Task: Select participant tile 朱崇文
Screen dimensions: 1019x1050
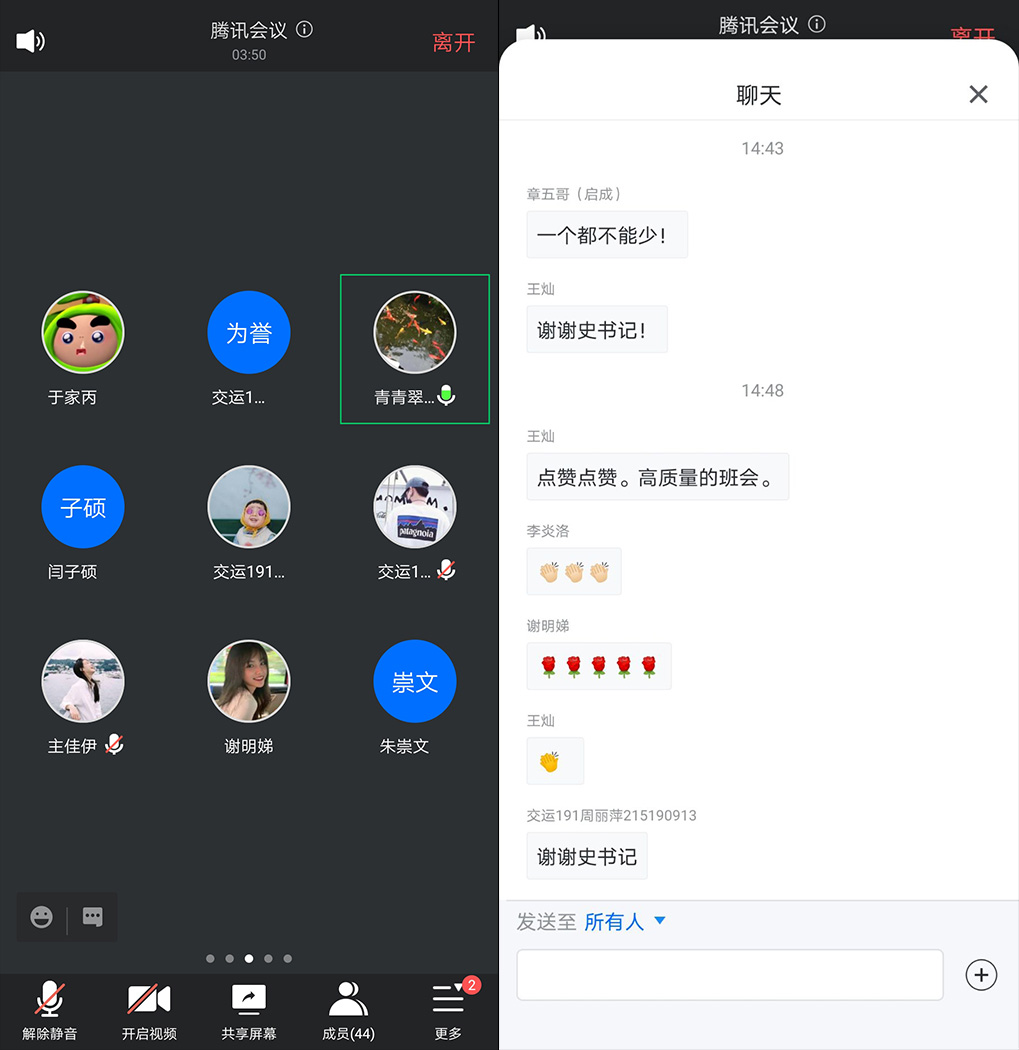Action: coord(414,695)
